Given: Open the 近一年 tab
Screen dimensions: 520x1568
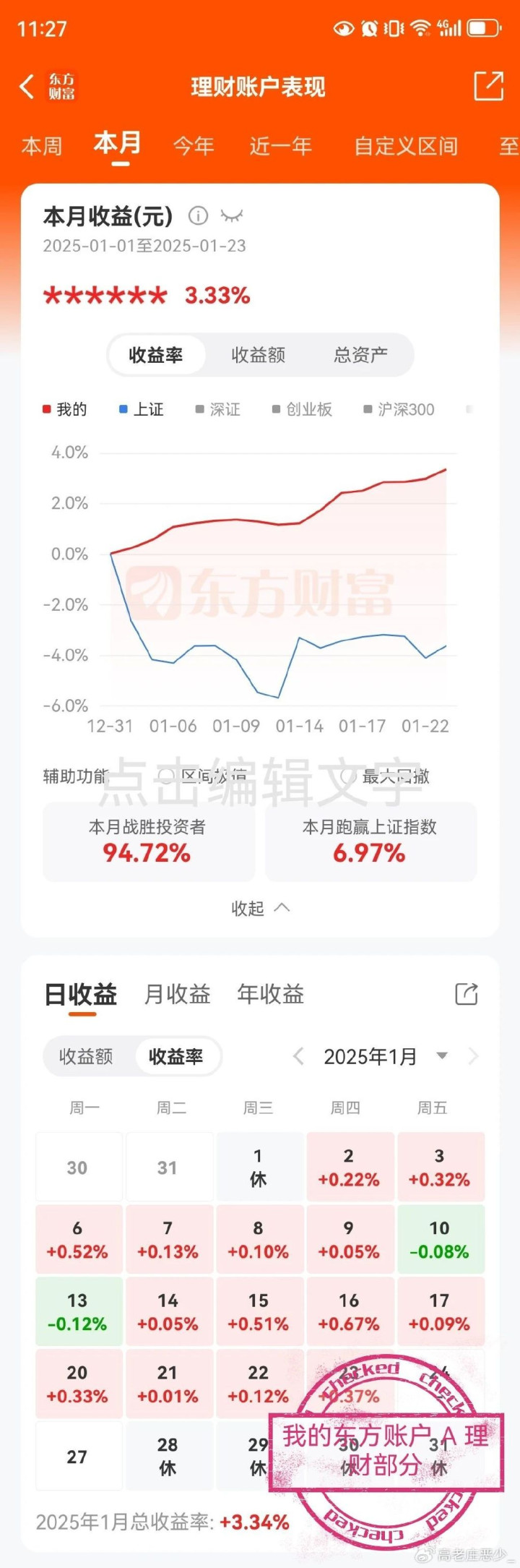Looking at the screenshot, I should tap(281, 146).
